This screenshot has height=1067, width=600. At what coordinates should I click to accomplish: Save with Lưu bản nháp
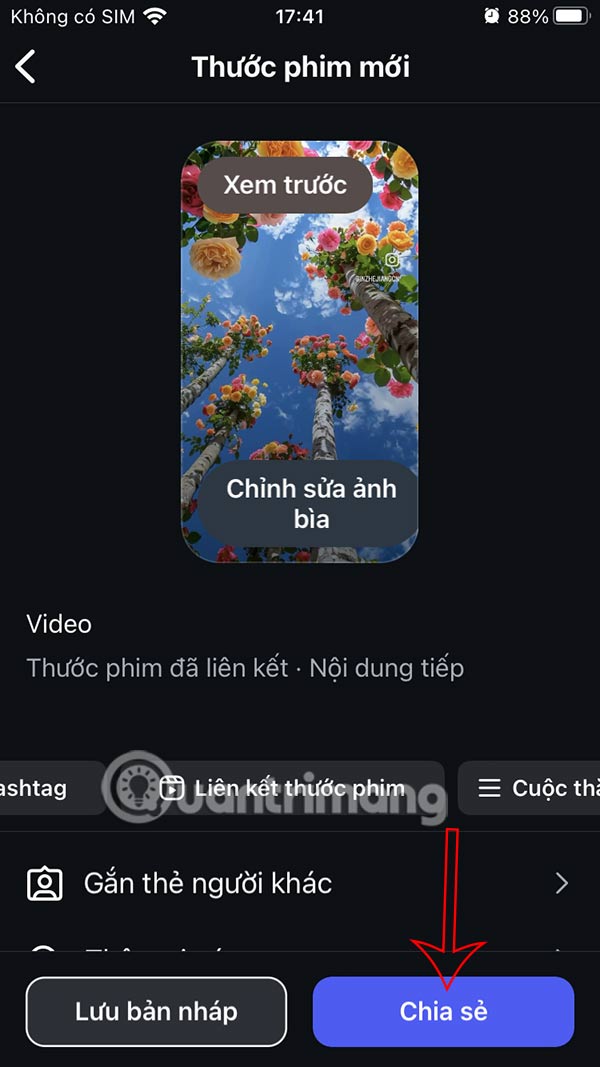coord(156,1011)
